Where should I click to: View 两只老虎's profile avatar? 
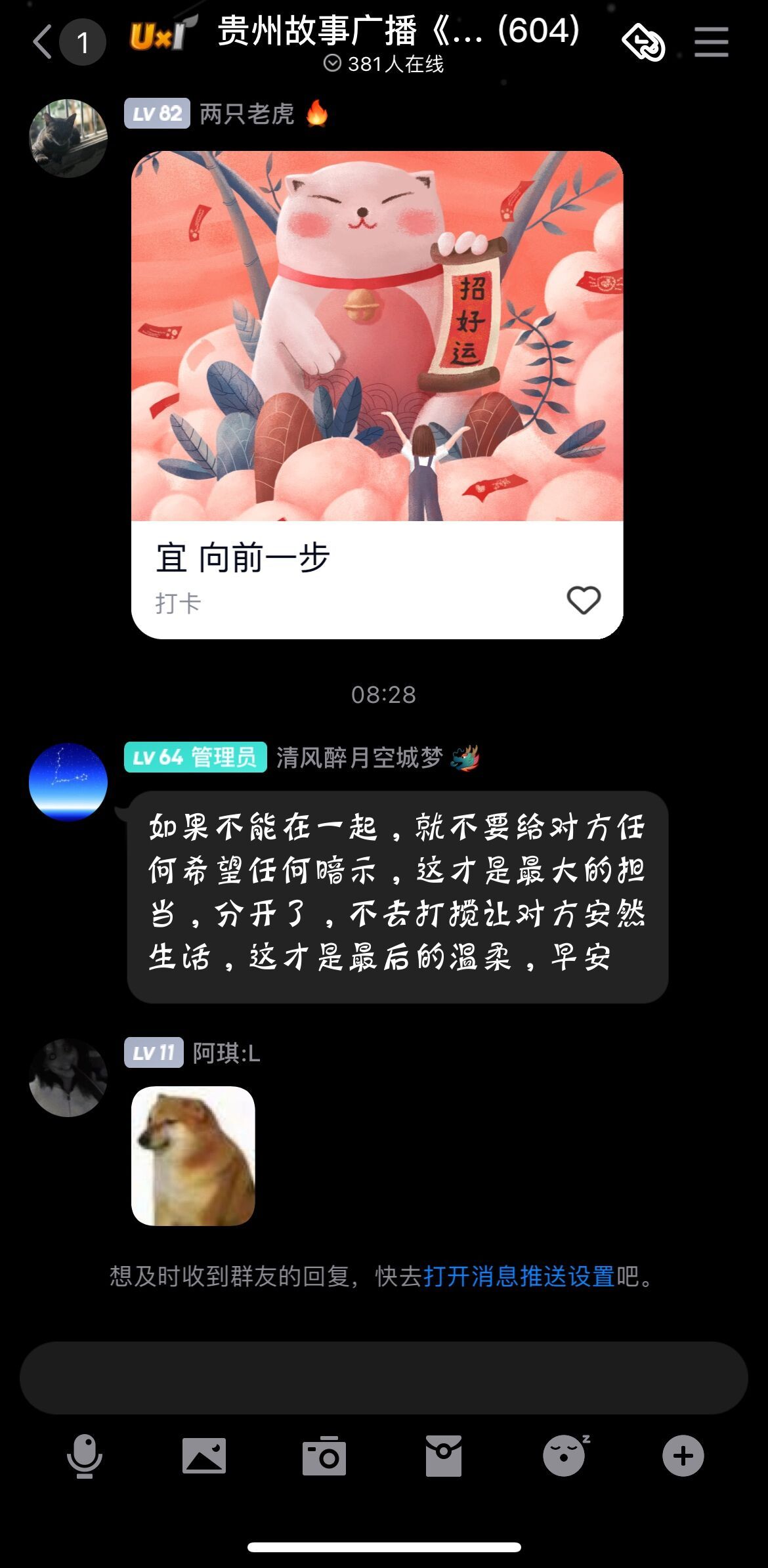(68, 138)
